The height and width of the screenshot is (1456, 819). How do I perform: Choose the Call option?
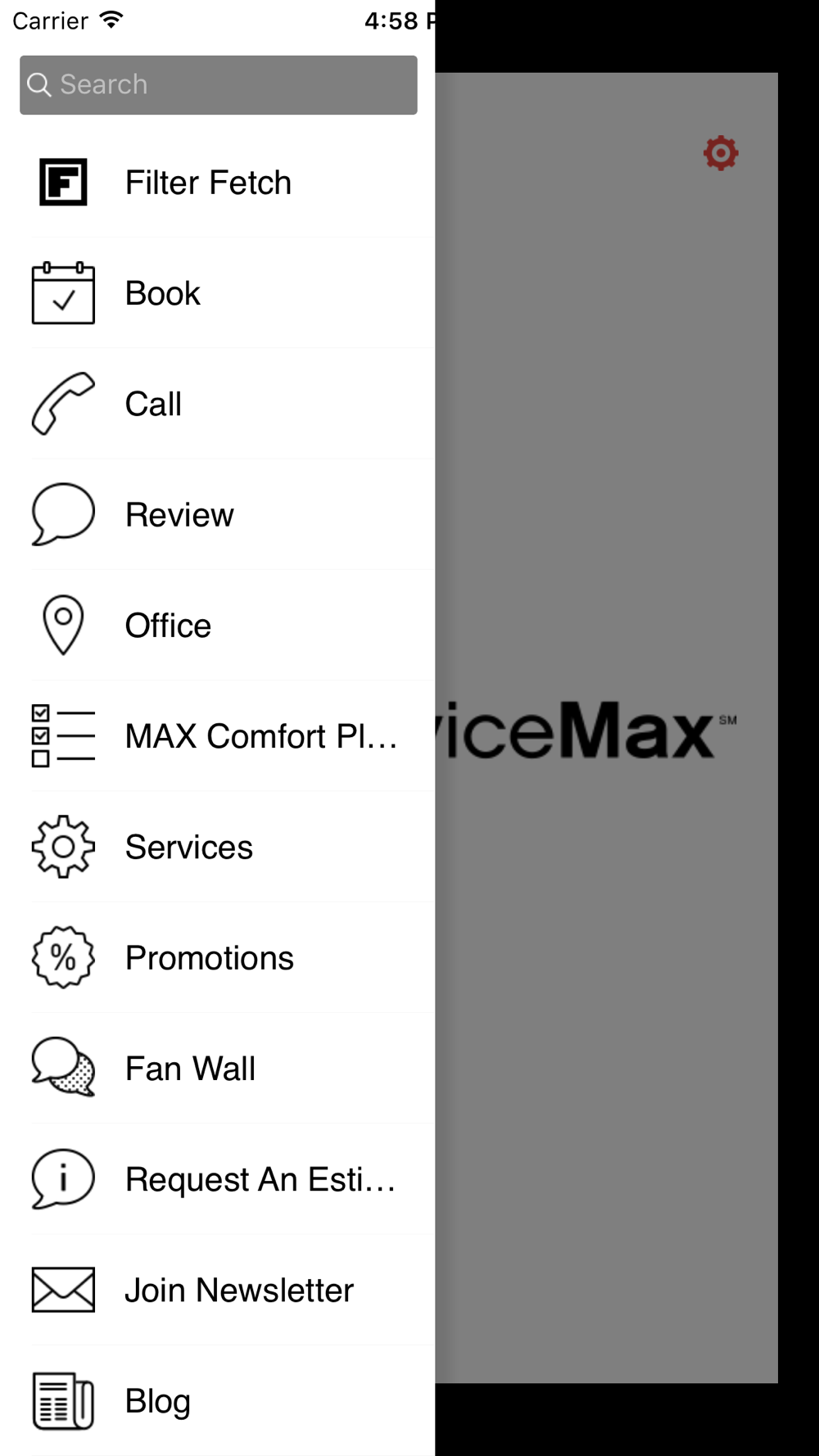(218, 404)
